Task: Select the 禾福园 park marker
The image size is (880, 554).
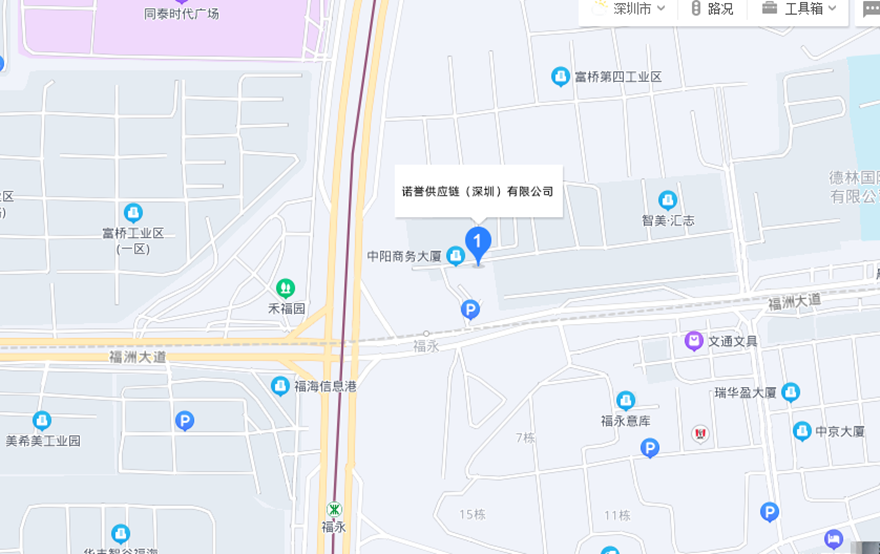Action: pos(285,289)
